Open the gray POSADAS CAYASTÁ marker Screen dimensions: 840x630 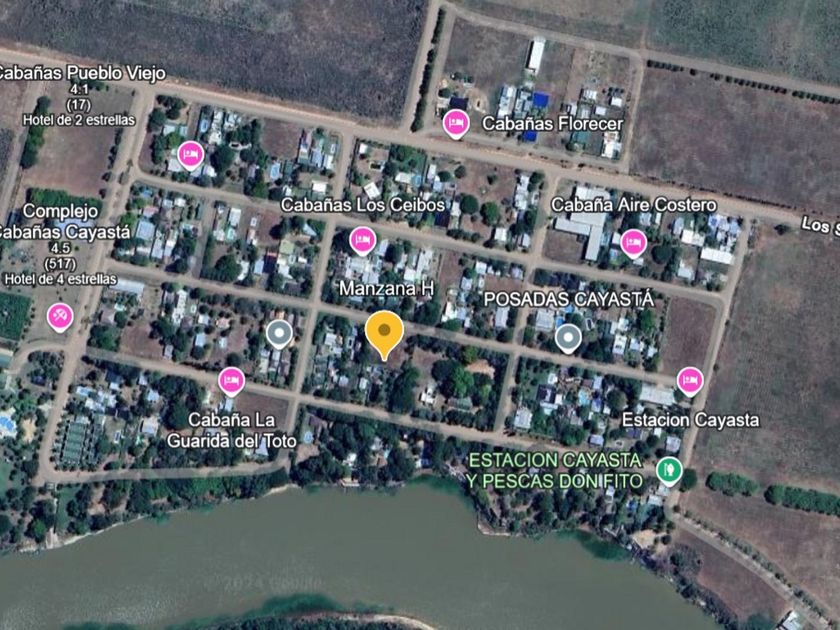pos(568,337)
